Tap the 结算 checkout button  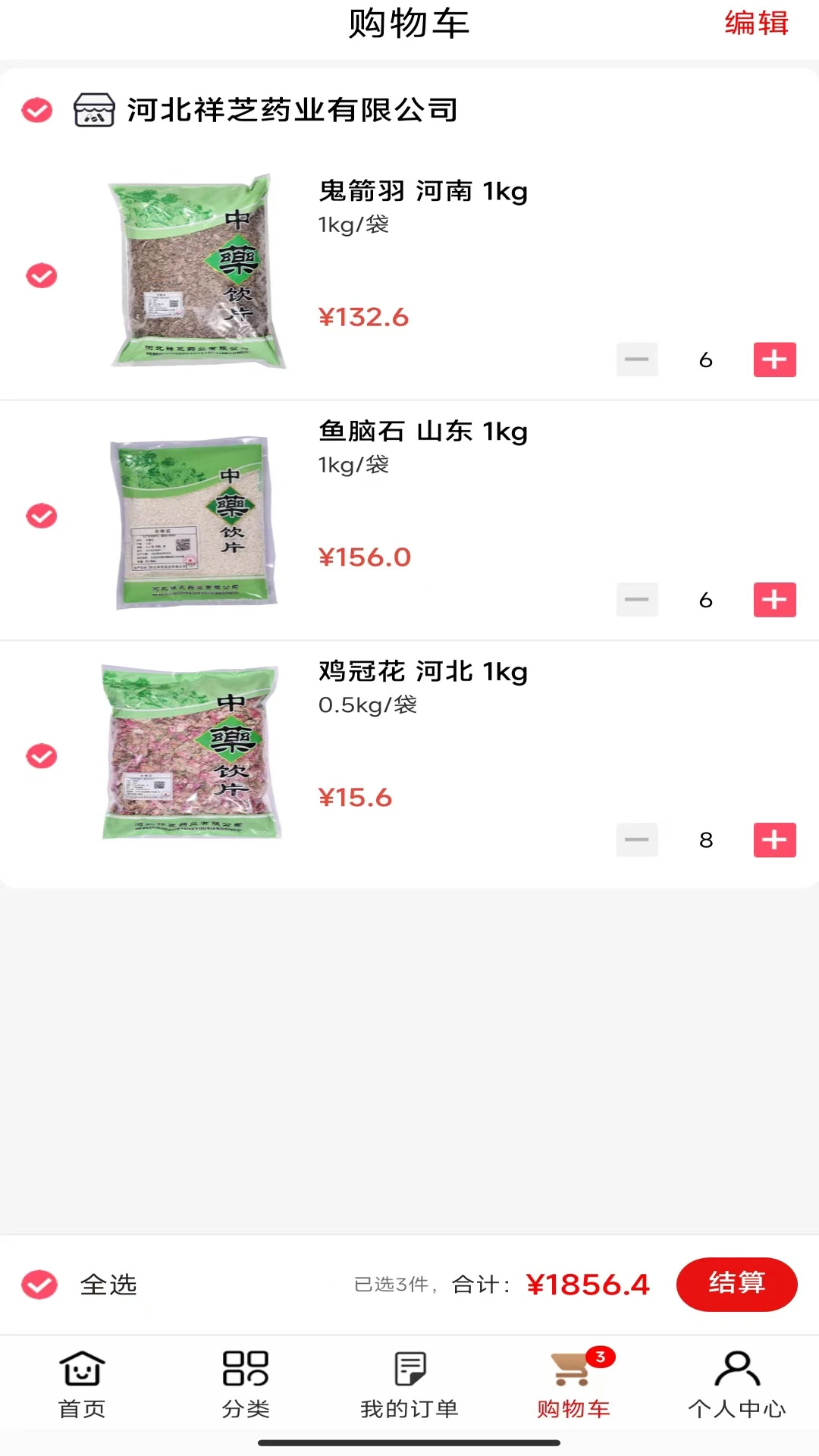point(736,1285)
